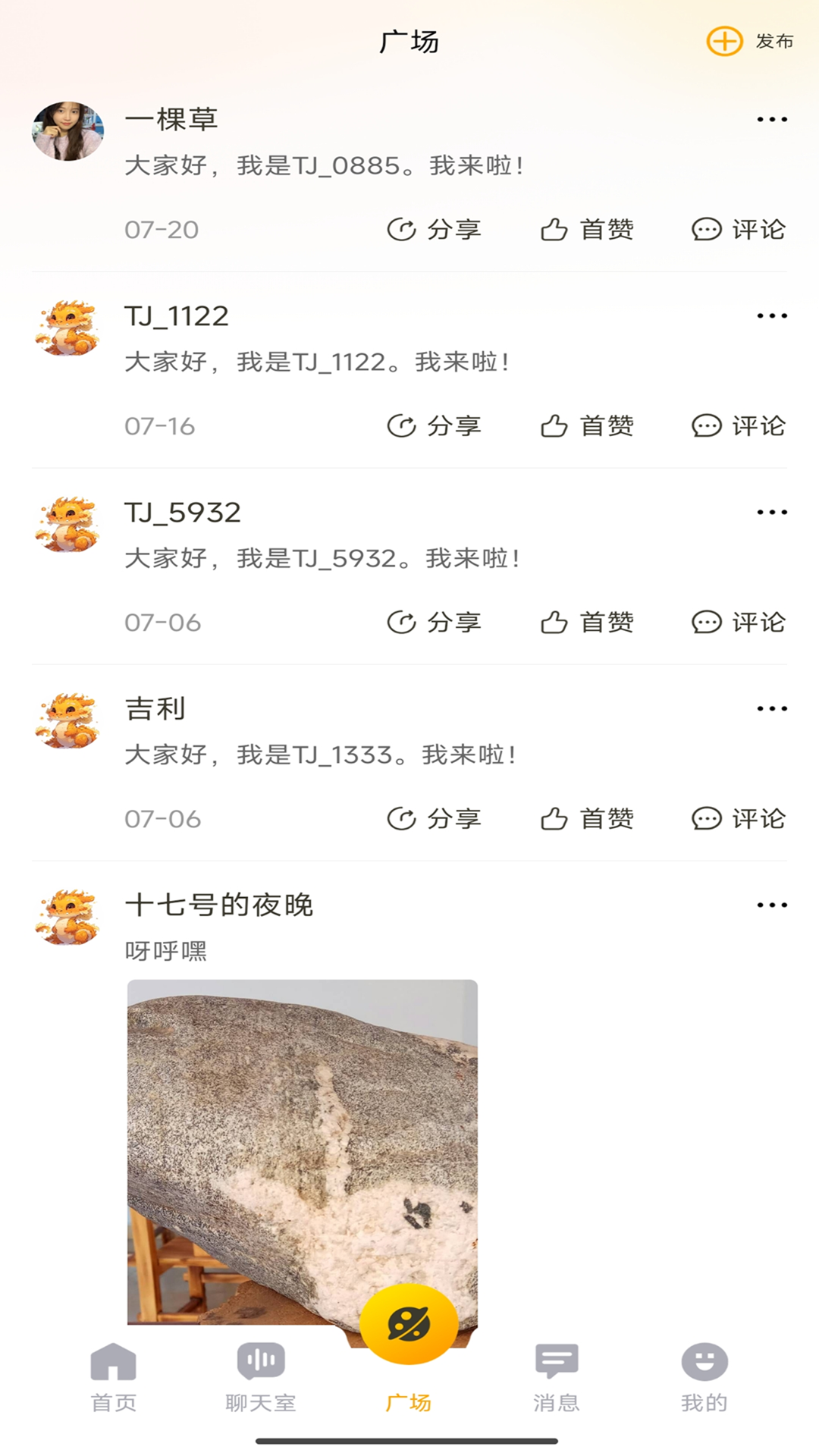Expand options for TJ_1122's post
Screen dimensions: 819x1456
[x=771, y=315]
